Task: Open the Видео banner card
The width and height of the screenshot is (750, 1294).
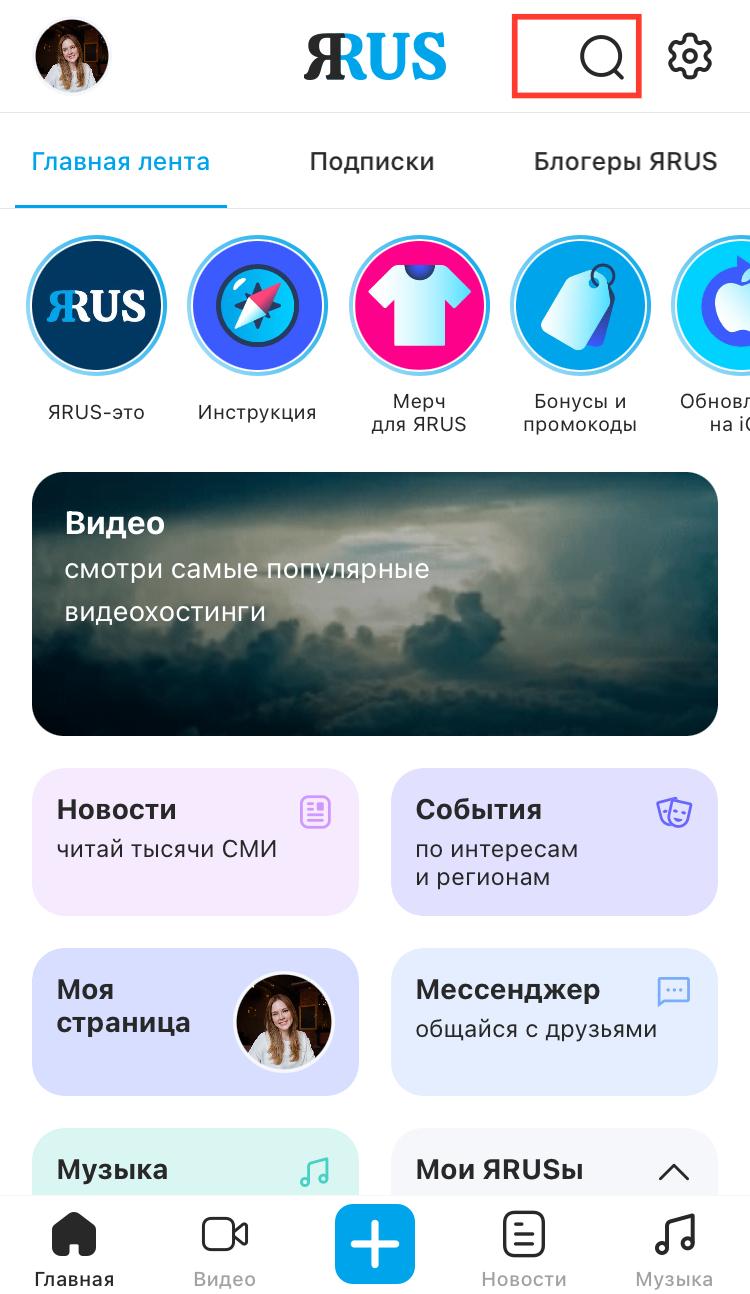Action: point(375,603)
